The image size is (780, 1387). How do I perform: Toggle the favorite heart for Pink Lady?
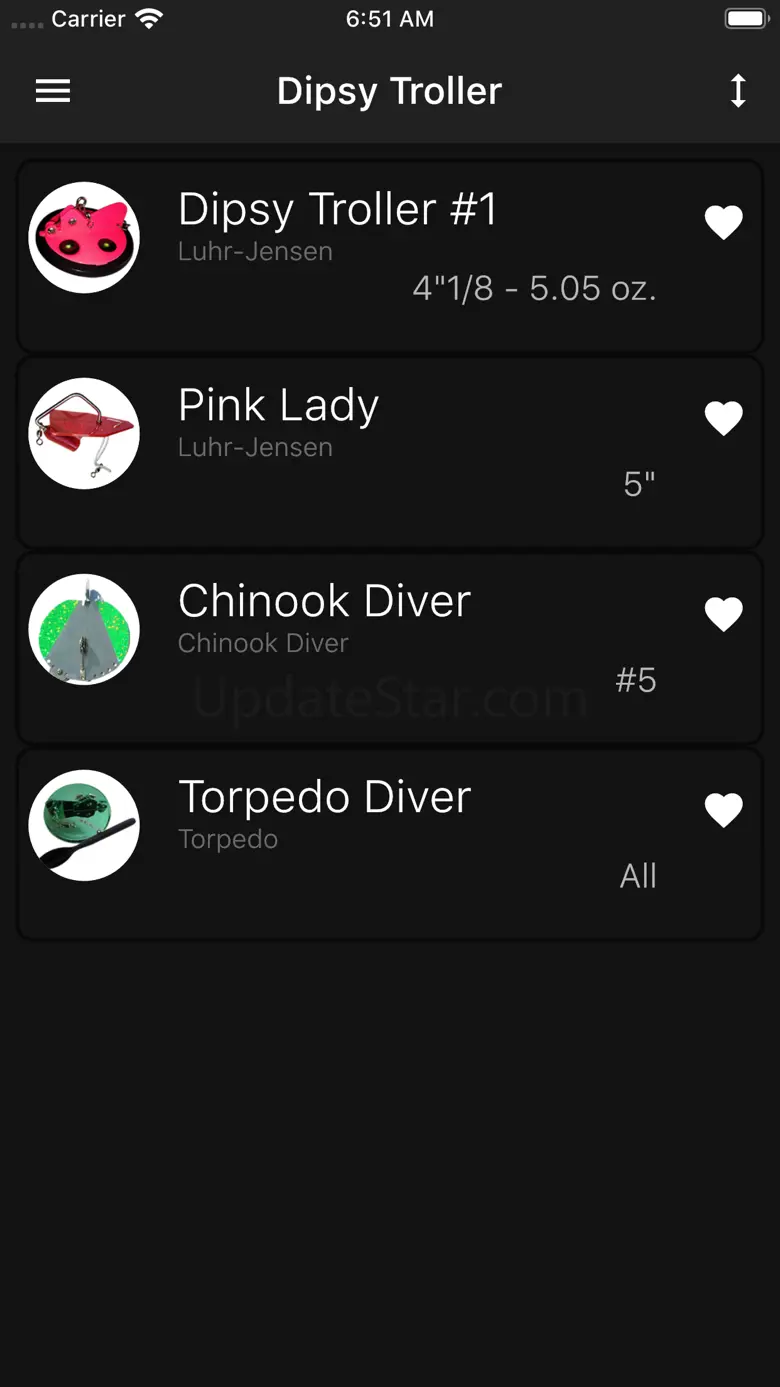[x=723, y=418]
